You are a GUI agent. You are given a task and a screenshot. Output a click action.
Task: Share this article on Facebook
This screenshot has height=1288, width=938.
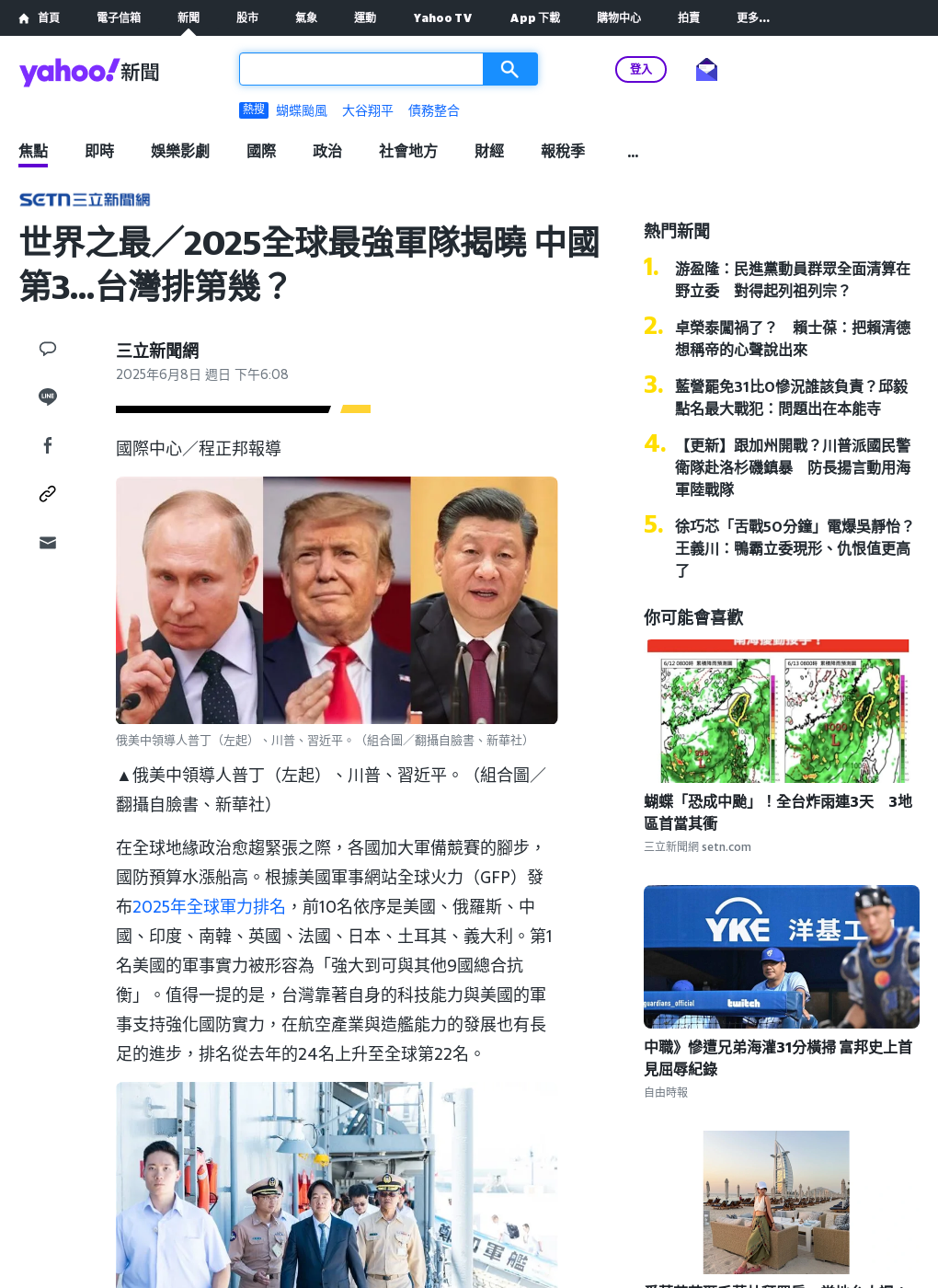pyautogui.click(x=48, y=445)
